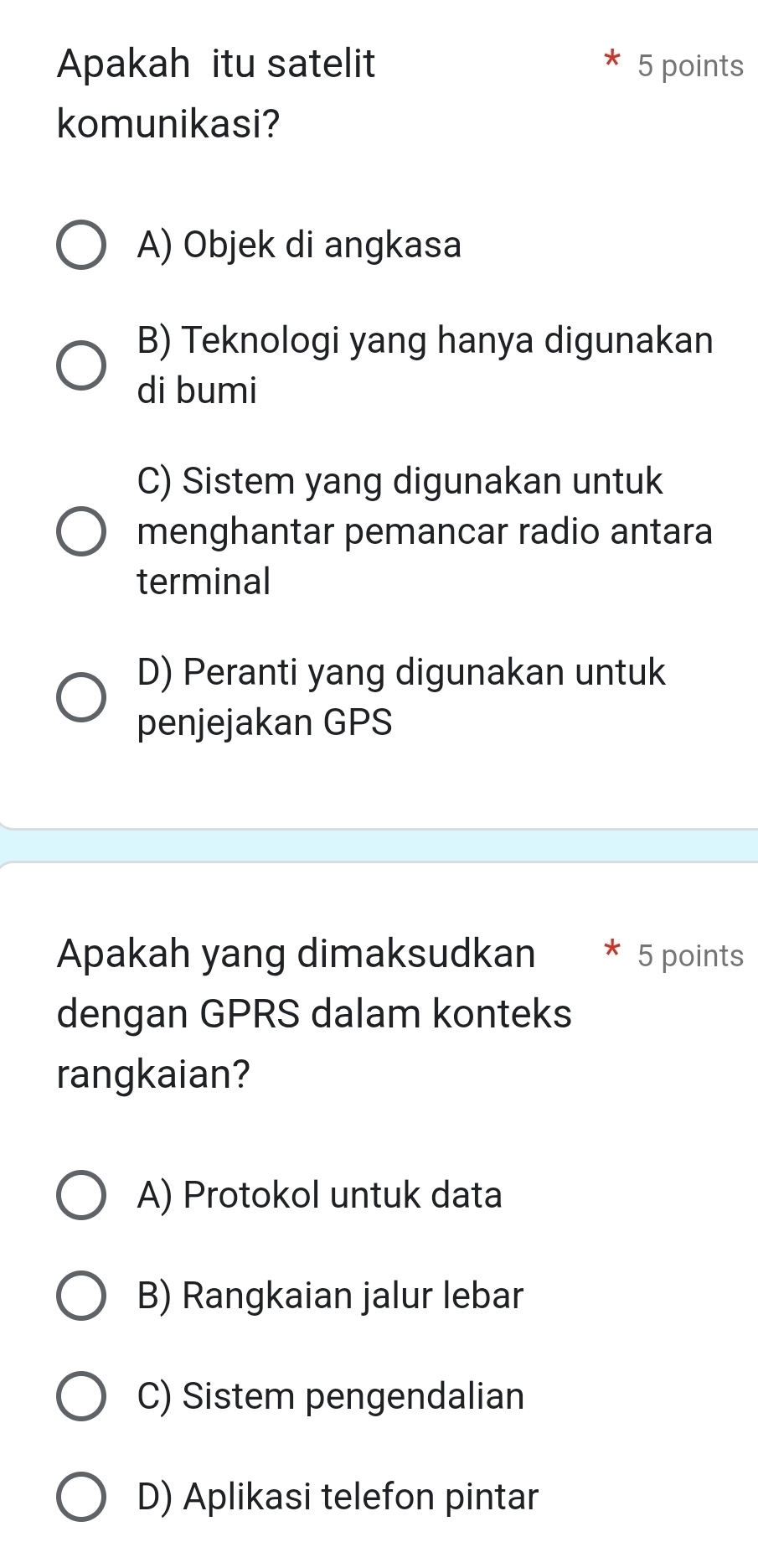This screenshot has width=758, height=1568.
Task: Pick option C) Sistem pengendalian
Action: [81, 1396]
